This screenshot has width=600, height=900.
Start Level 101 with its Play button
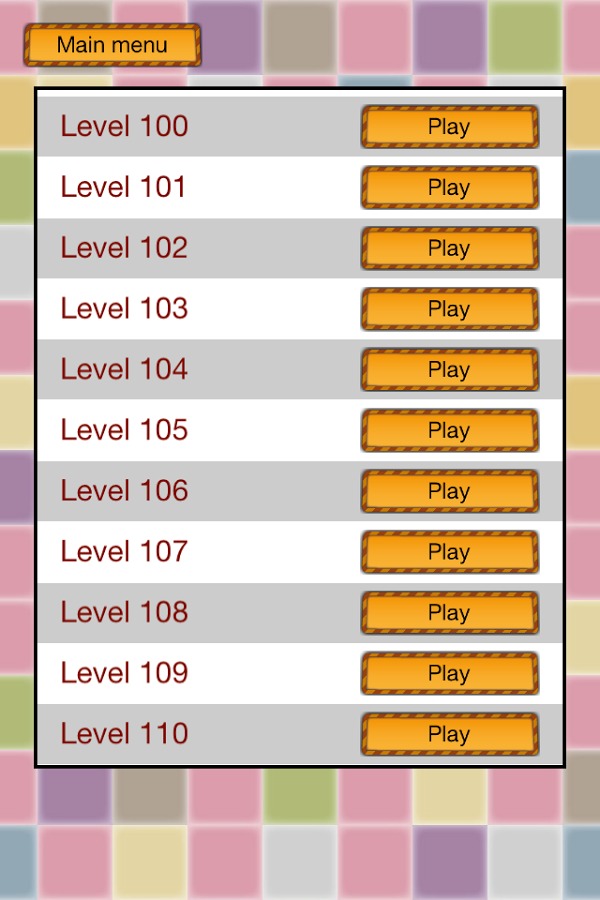pyautogui.click(x=449, y=188)
